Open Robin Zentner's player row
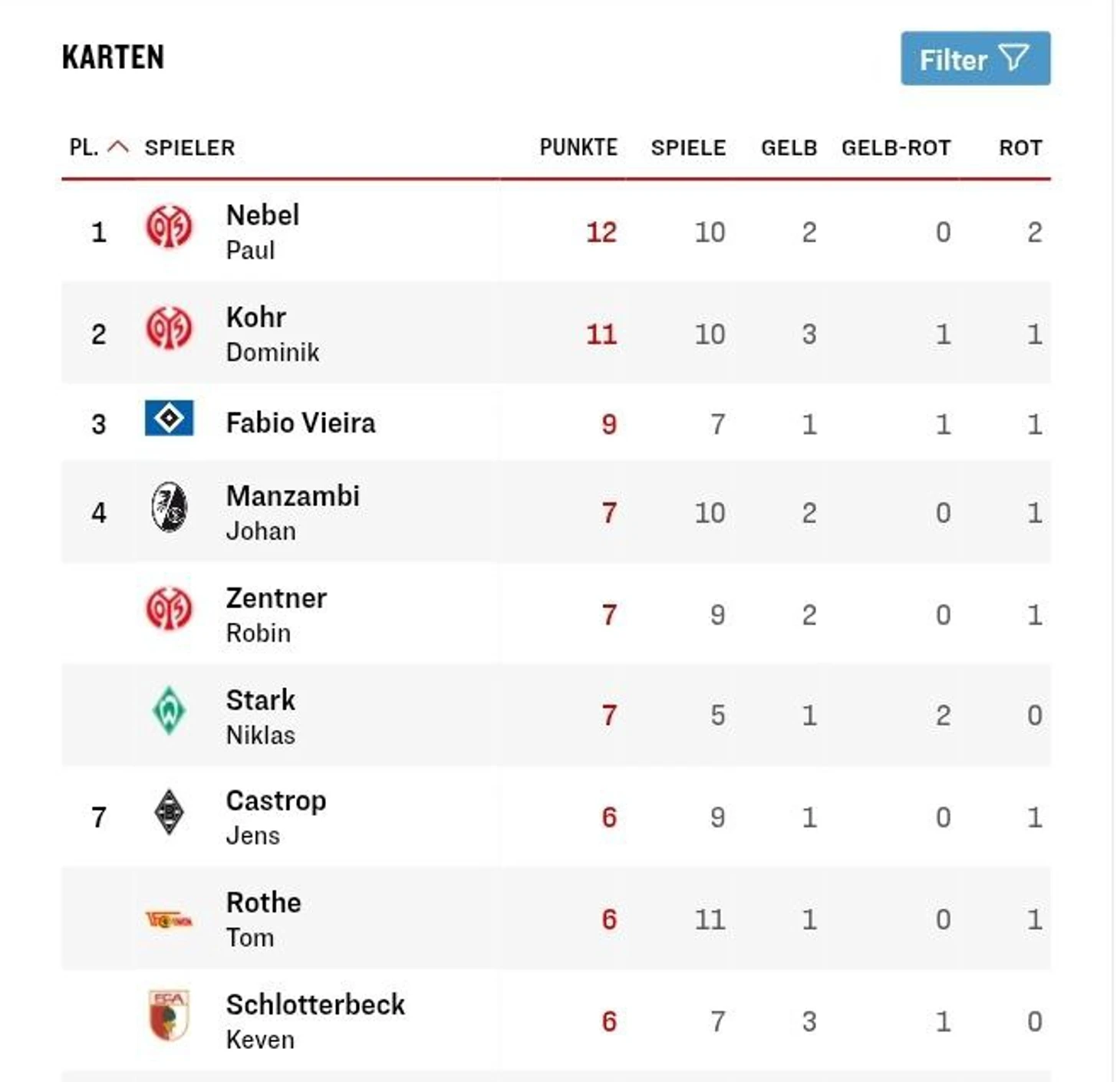Image resolution: width=1120 pixels, height=1082 pixels. (275, 614)
